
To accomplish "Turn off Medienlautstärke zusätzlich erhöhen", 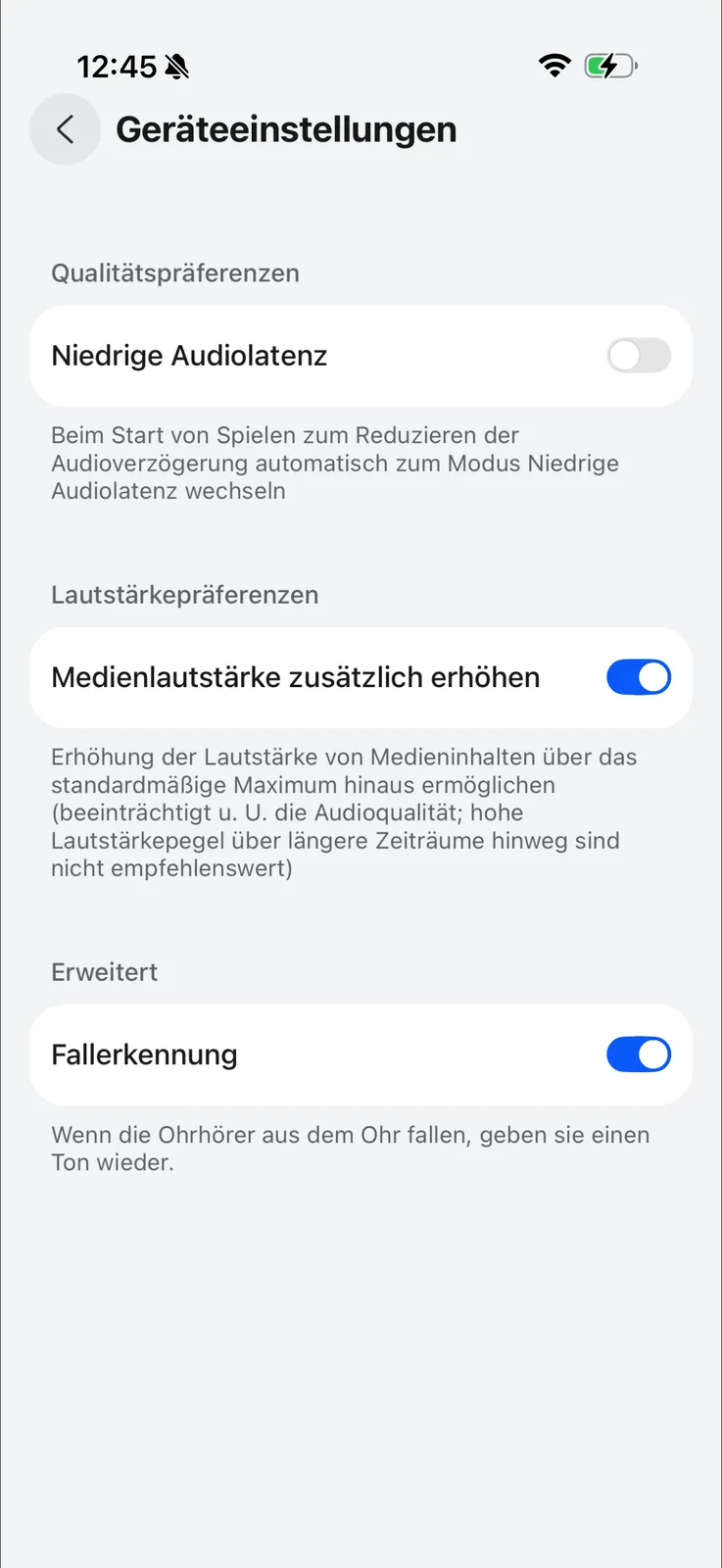I will click(638, 677).
